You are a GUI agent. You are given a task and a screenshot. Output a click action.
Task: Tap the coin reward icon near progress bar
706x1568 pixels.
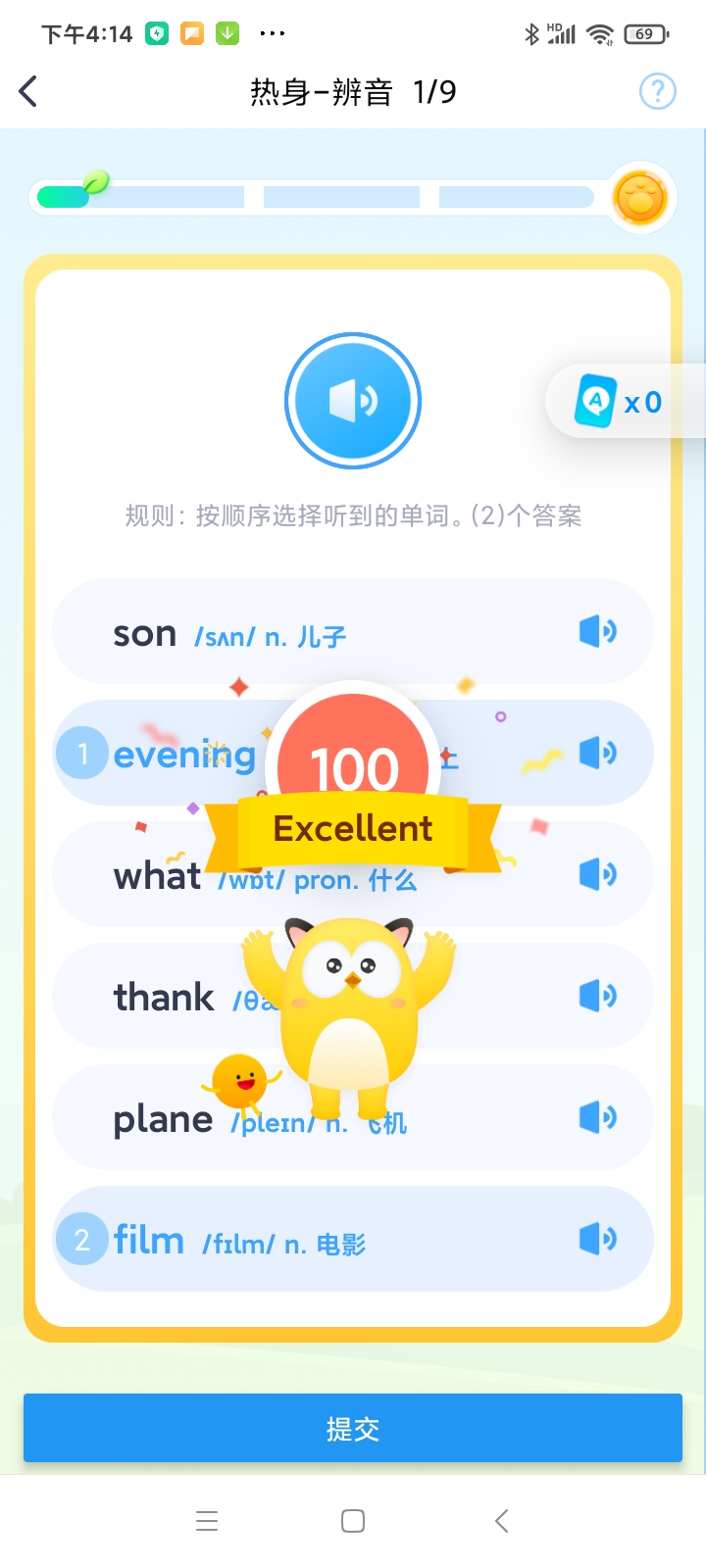coord(639,197)
